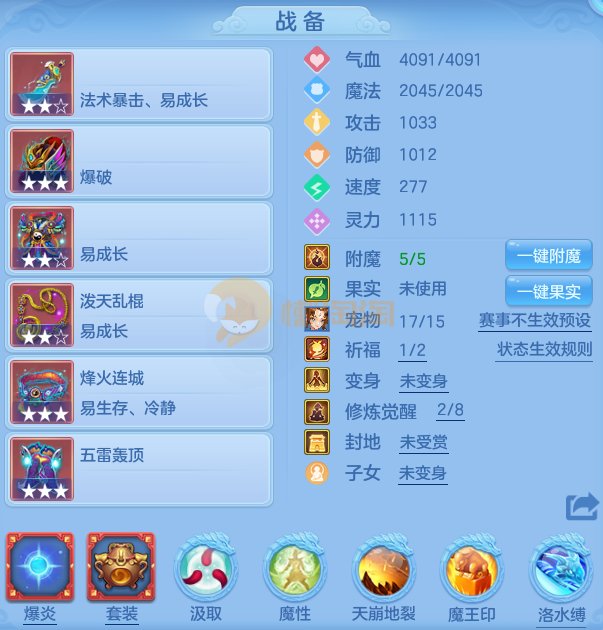Open the 变身 未变身 status
The height and width of the screenshot is (630, 603).
click(423, 382)
